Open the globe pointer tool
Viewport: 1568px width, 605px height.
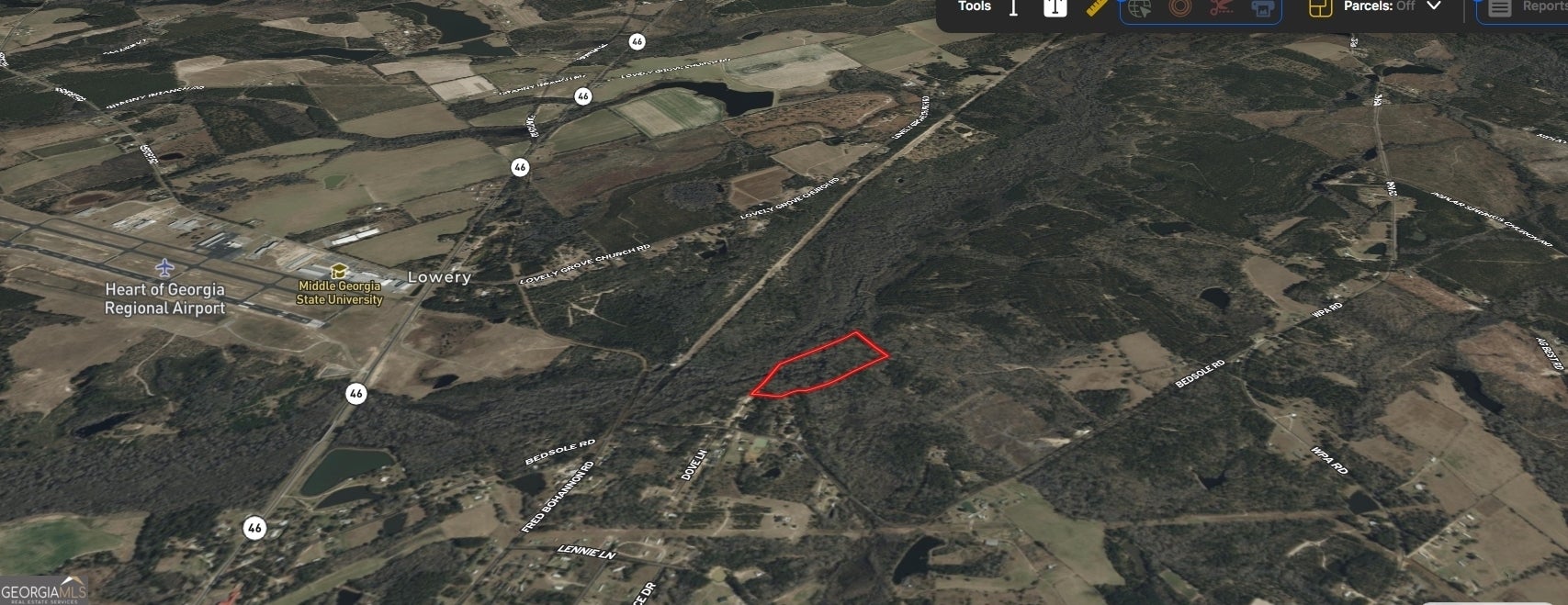pos(1140,9)
